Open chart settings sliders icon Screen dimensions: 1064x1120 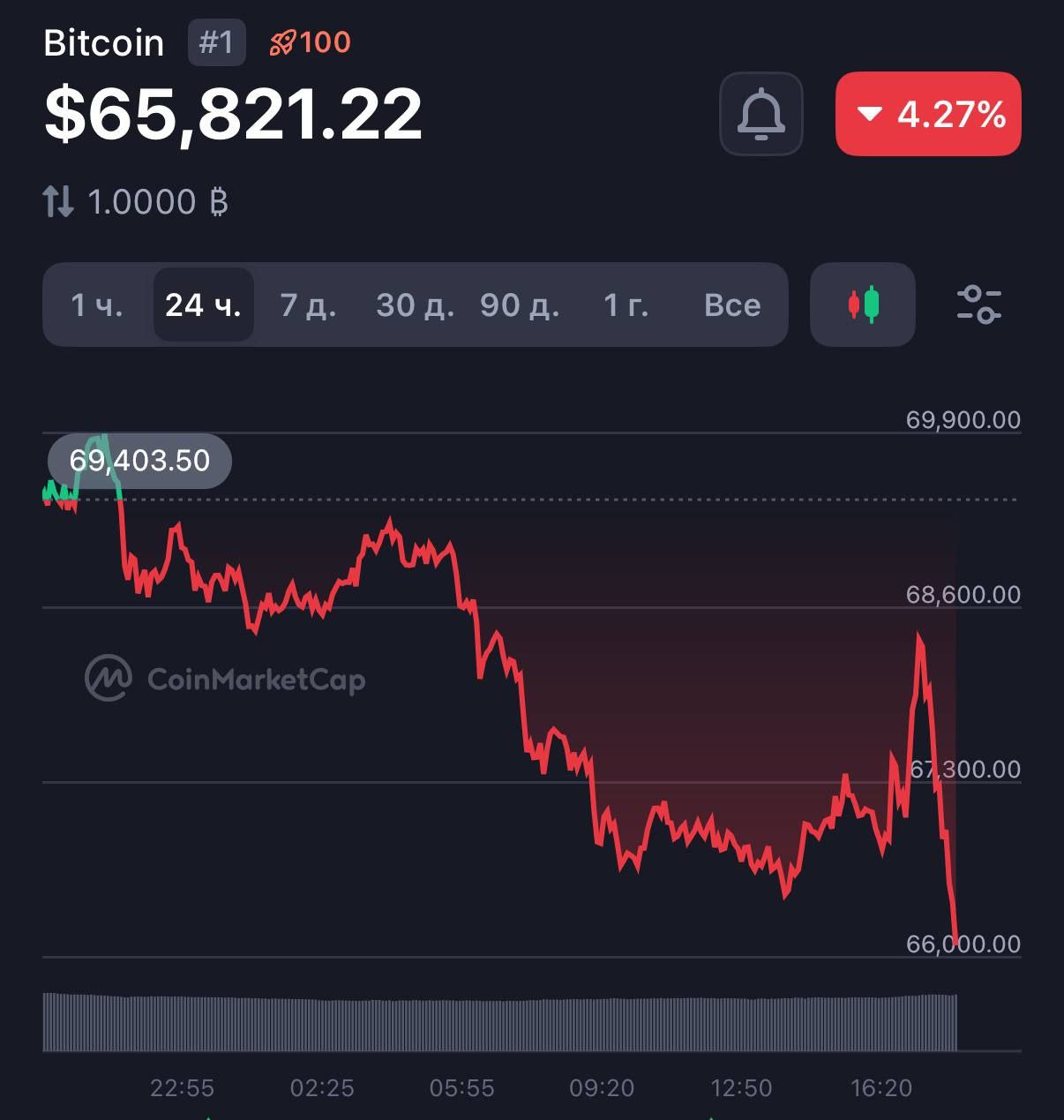[978, 304]
